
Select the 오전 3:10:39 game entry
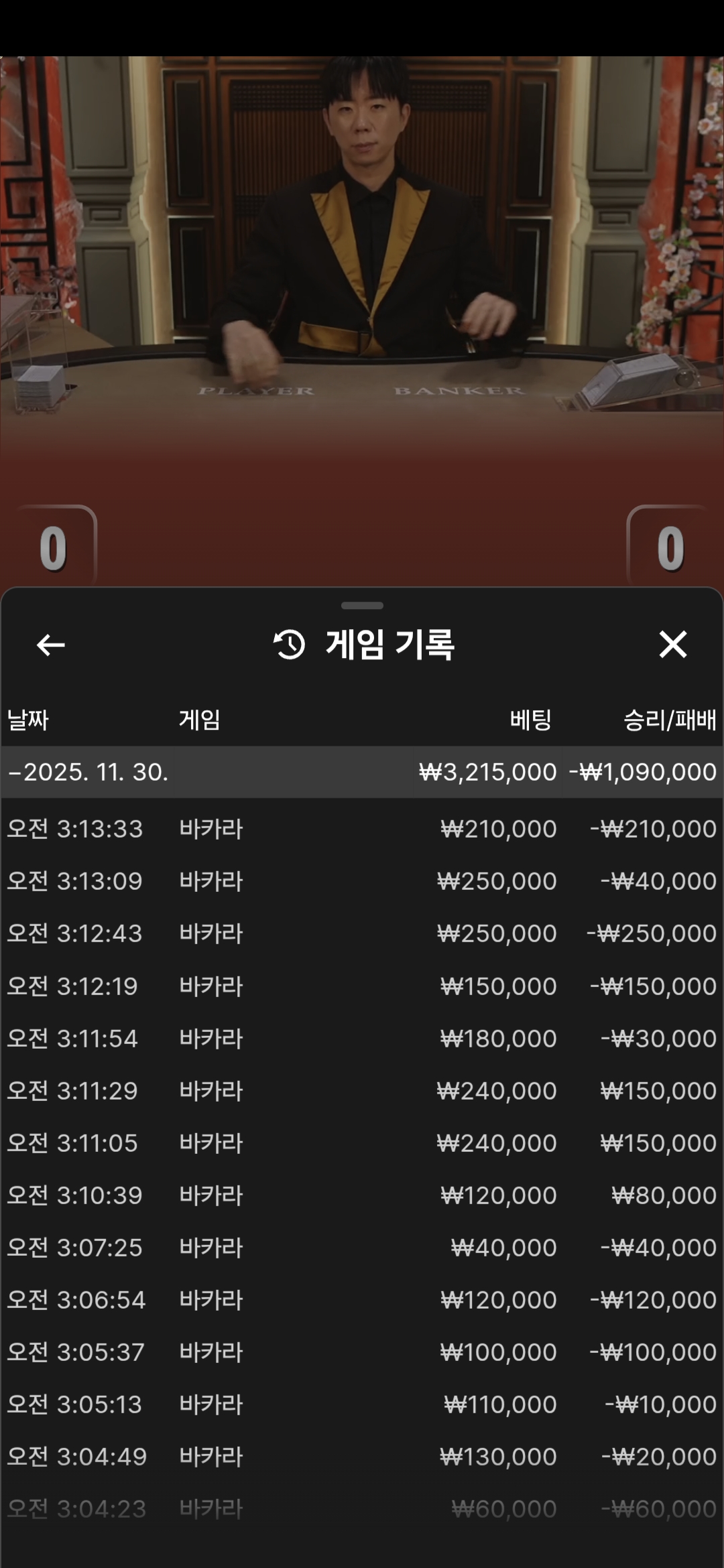click(x=362, y=1195)
